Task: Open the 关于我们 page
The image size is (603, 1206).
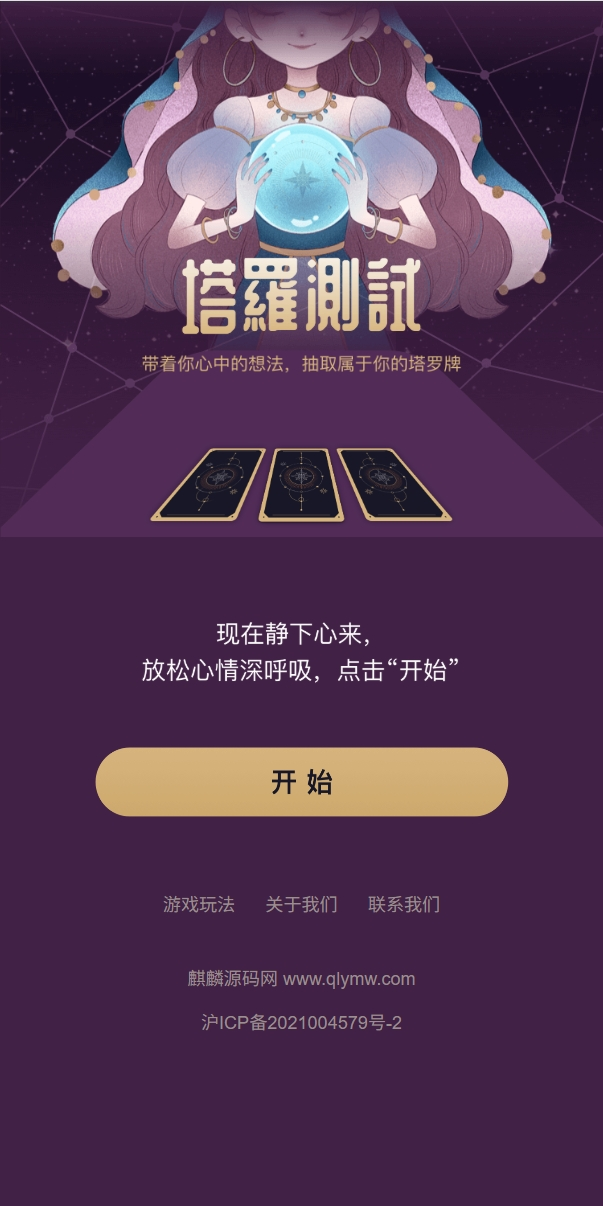Action: (x=301, y=905)
